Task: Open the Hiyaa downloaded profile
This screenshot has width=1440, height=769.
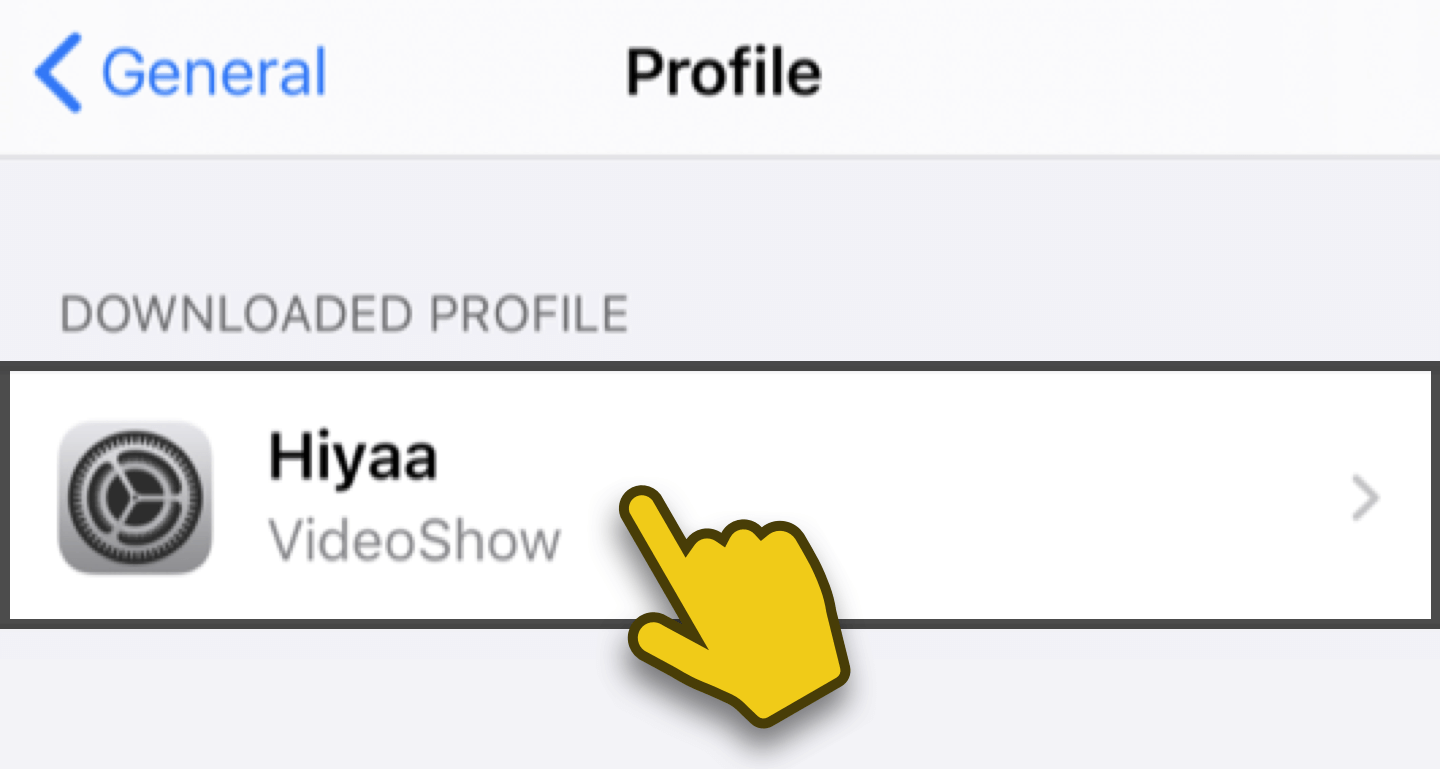Action: (720, 496)
